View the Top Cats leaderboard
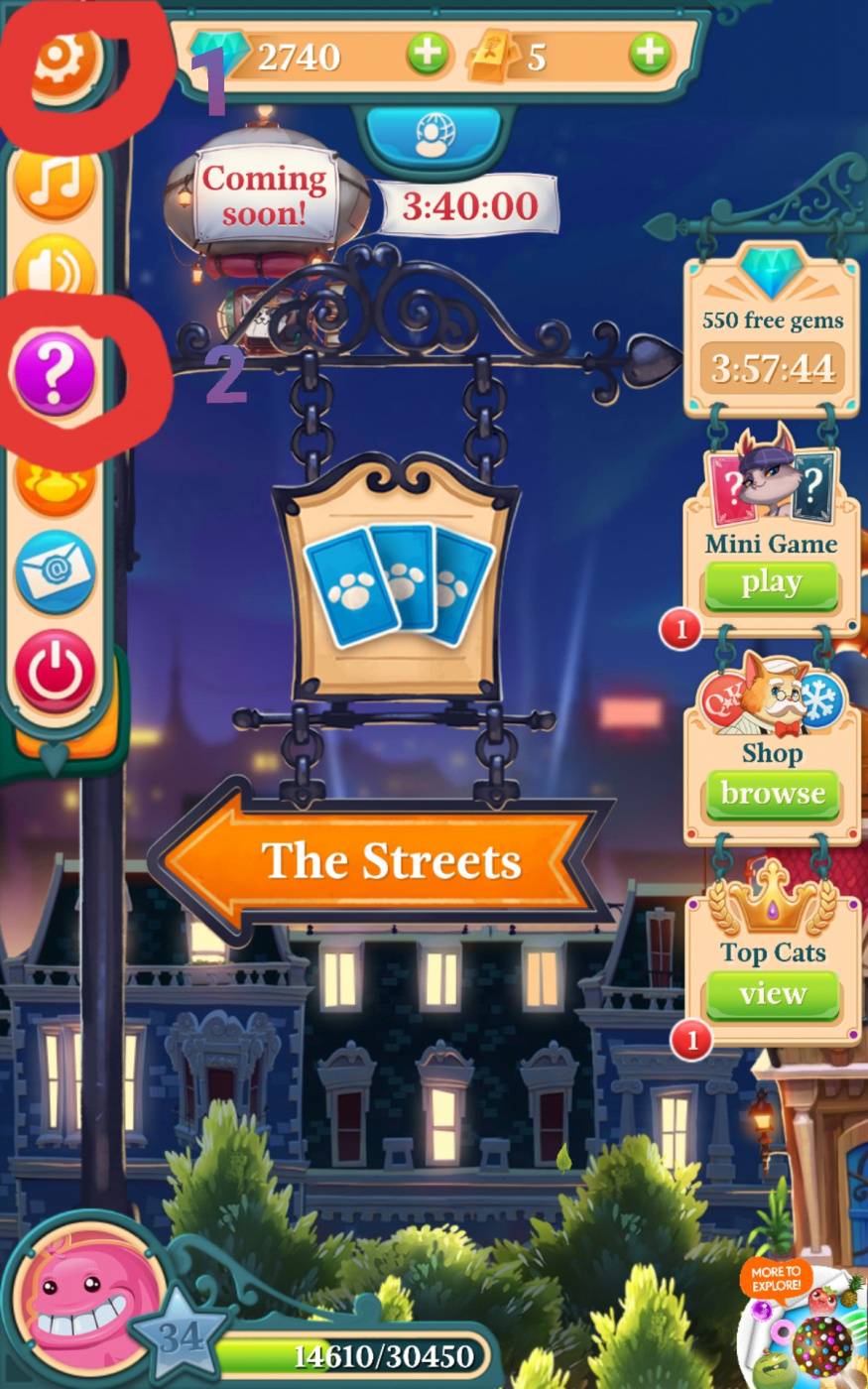 pyautogui.click(x=772, y=994)
